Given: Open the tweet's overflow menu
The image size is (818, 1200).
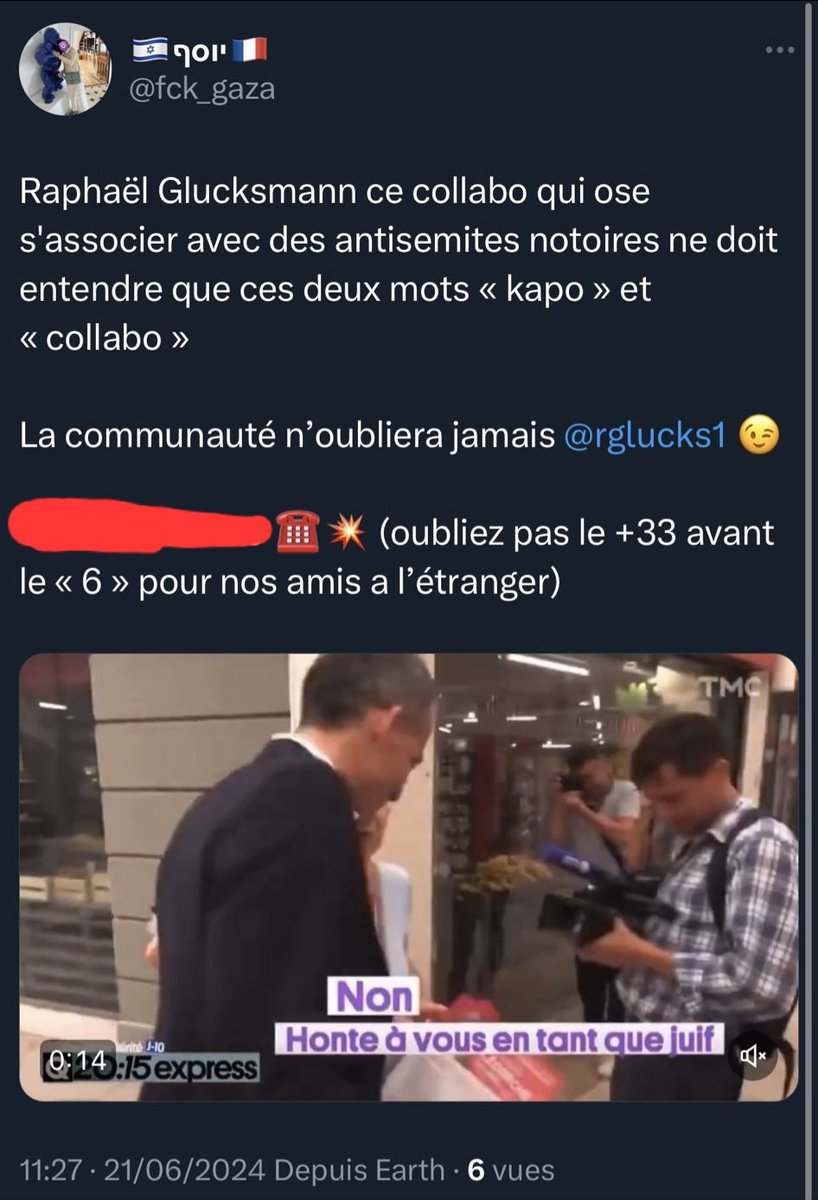Looking at the screenshot, I should point(778,50).
